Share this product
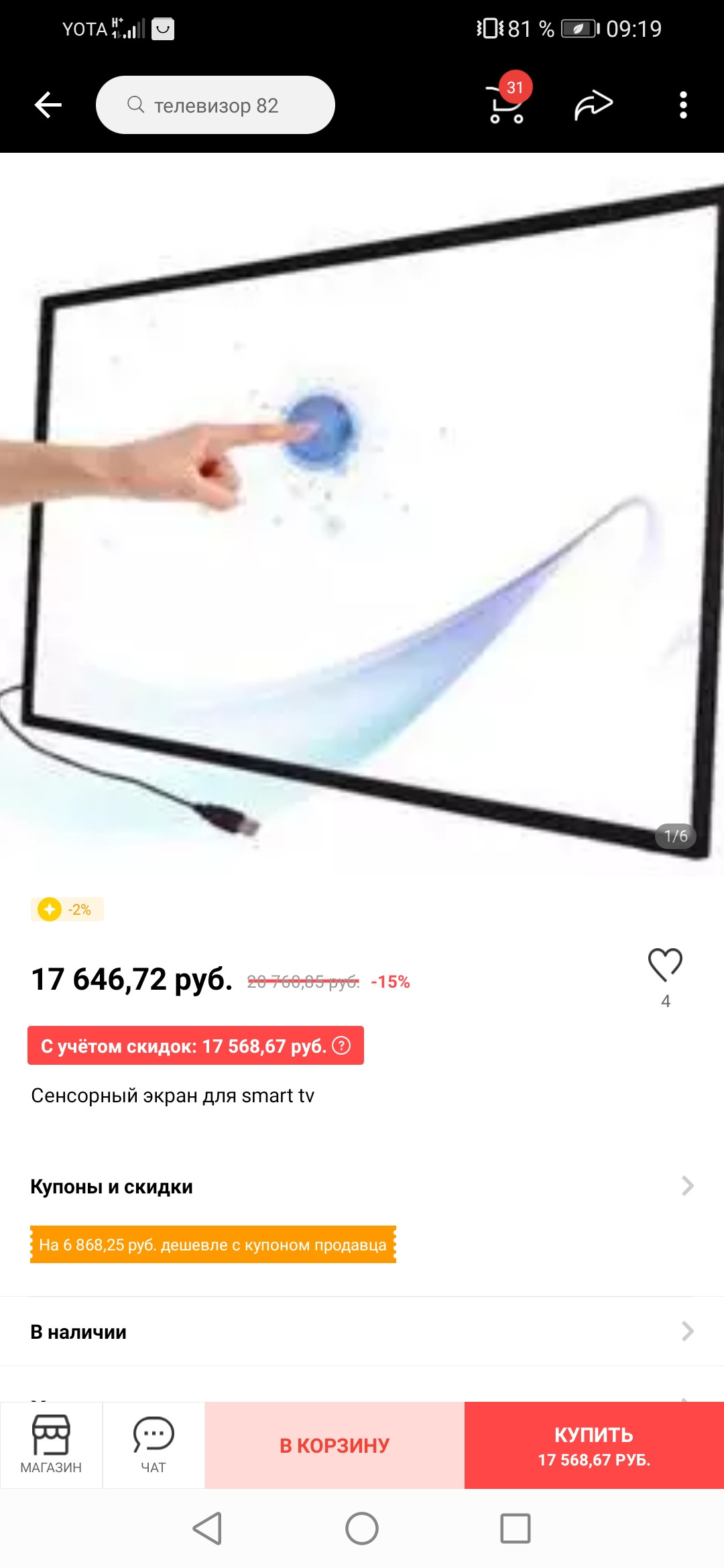Screen dimensions: 724x1568 coord(593,105)
